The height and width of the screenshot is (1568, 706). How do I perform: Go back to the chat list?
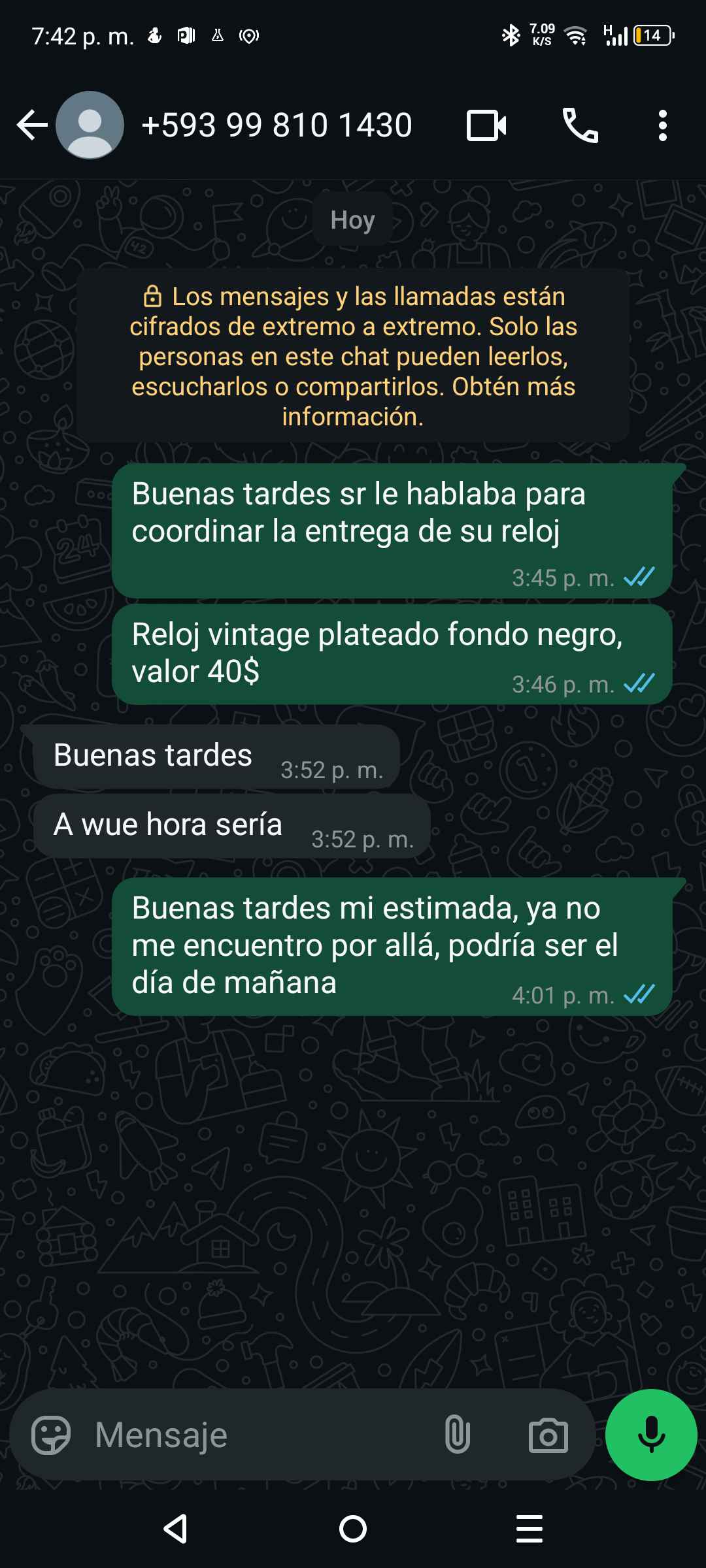click(x=31, y=125)
